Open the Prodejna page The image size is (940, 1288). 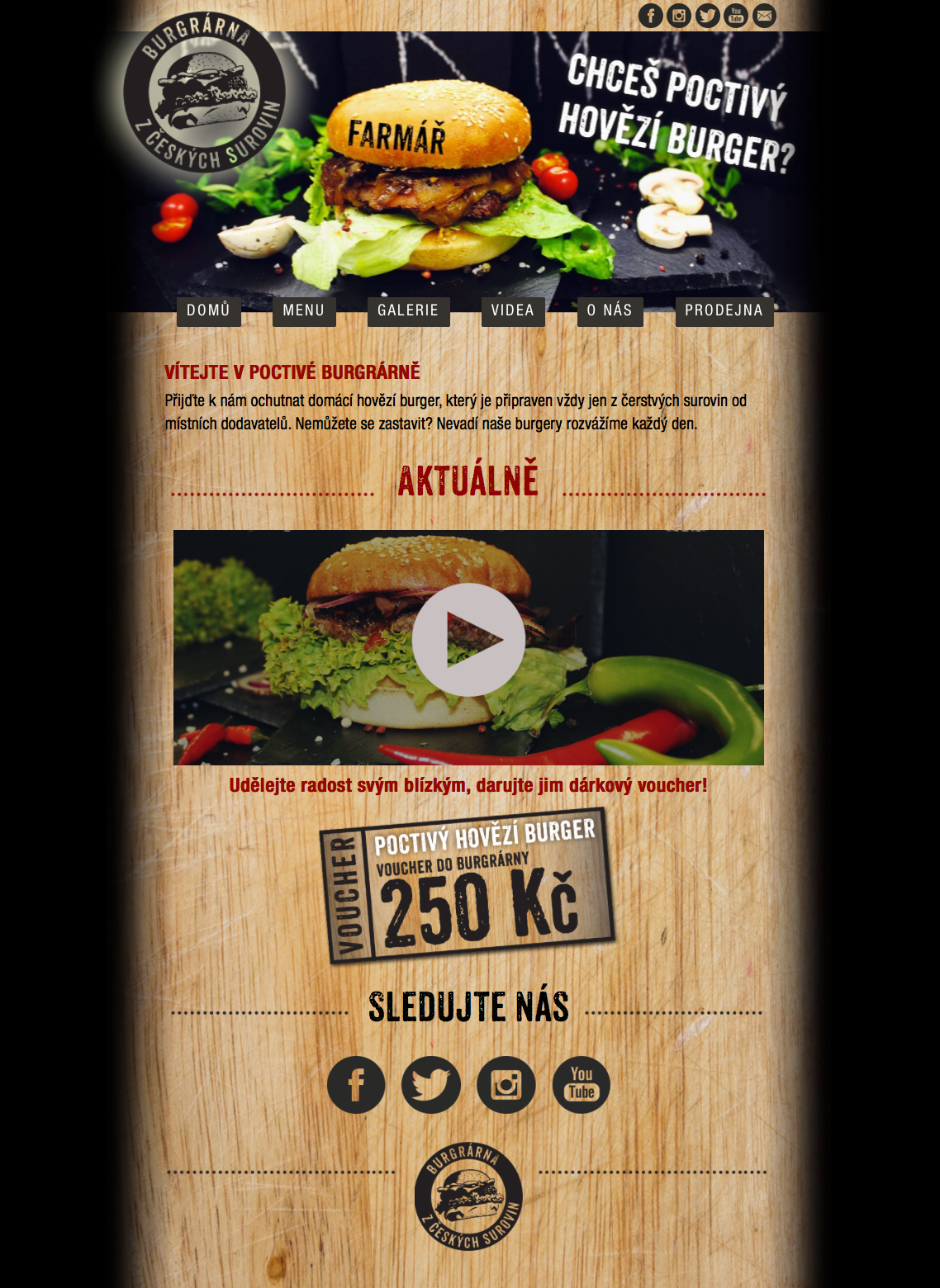pyautogui.click(x=724, y=311)
